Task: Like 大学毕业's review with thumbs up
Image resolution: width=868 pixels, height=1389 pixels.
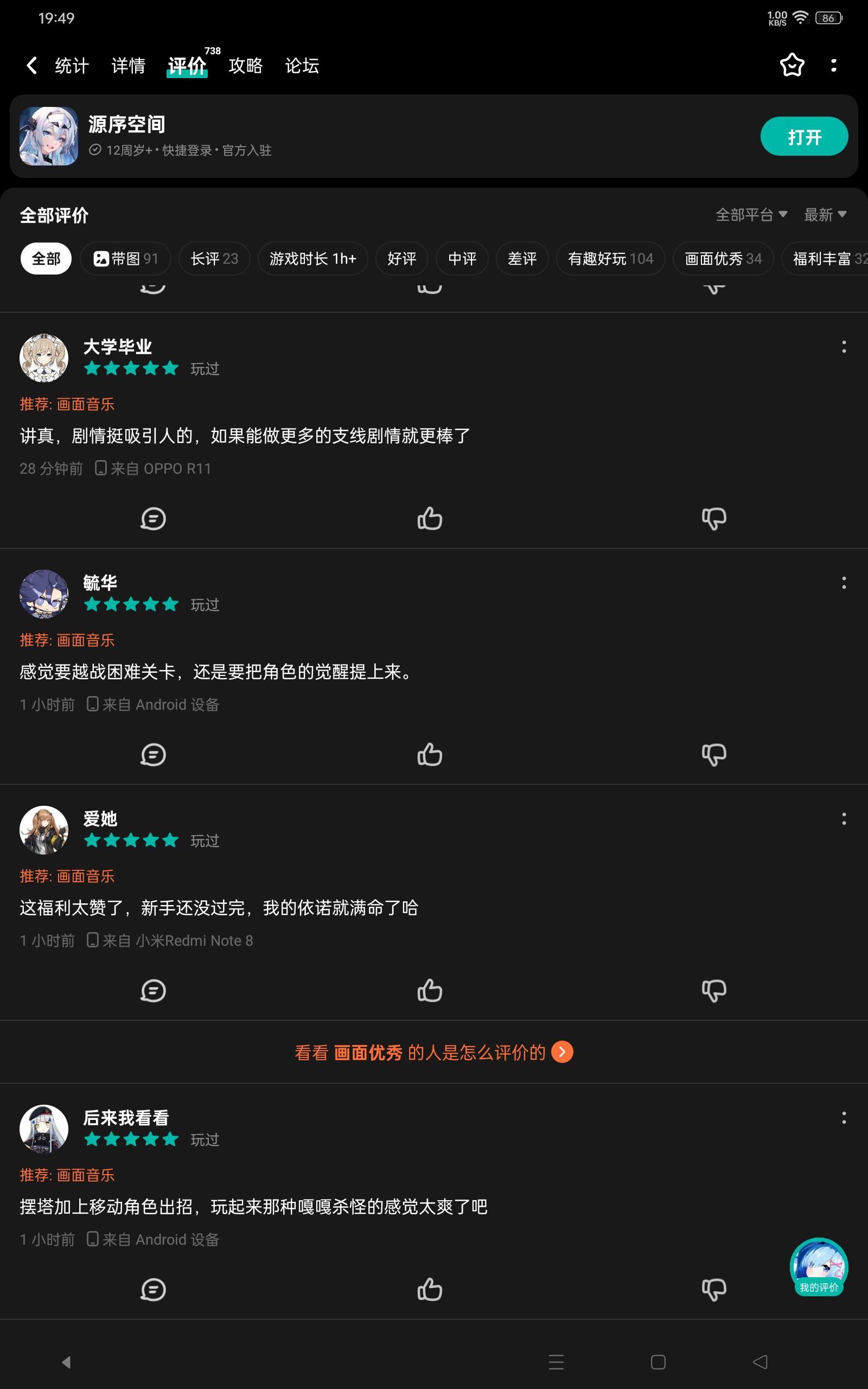Action: click(430, 518)
